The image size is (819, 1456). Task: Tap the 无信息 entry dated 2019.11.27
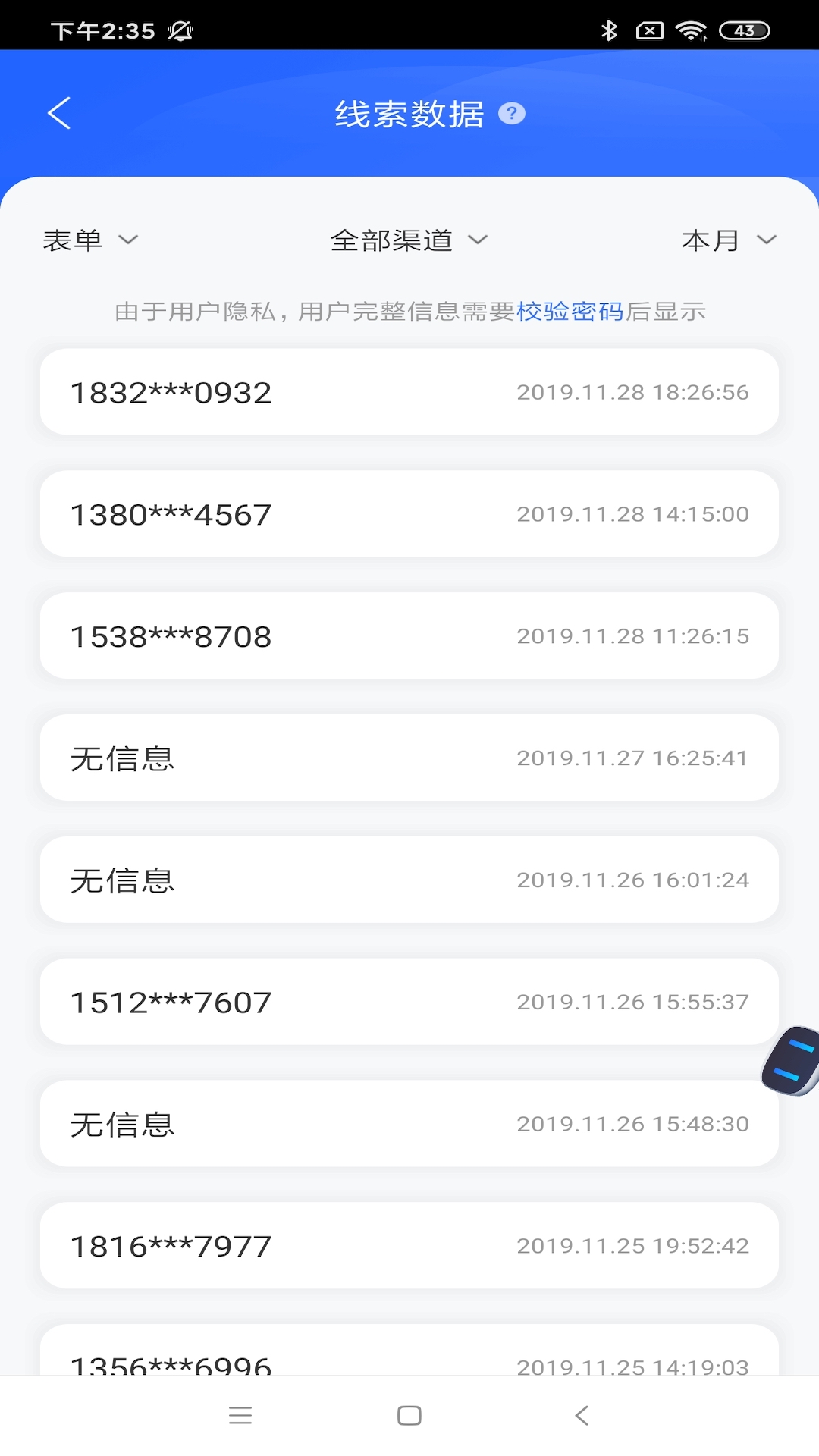(x=409, y=758)
